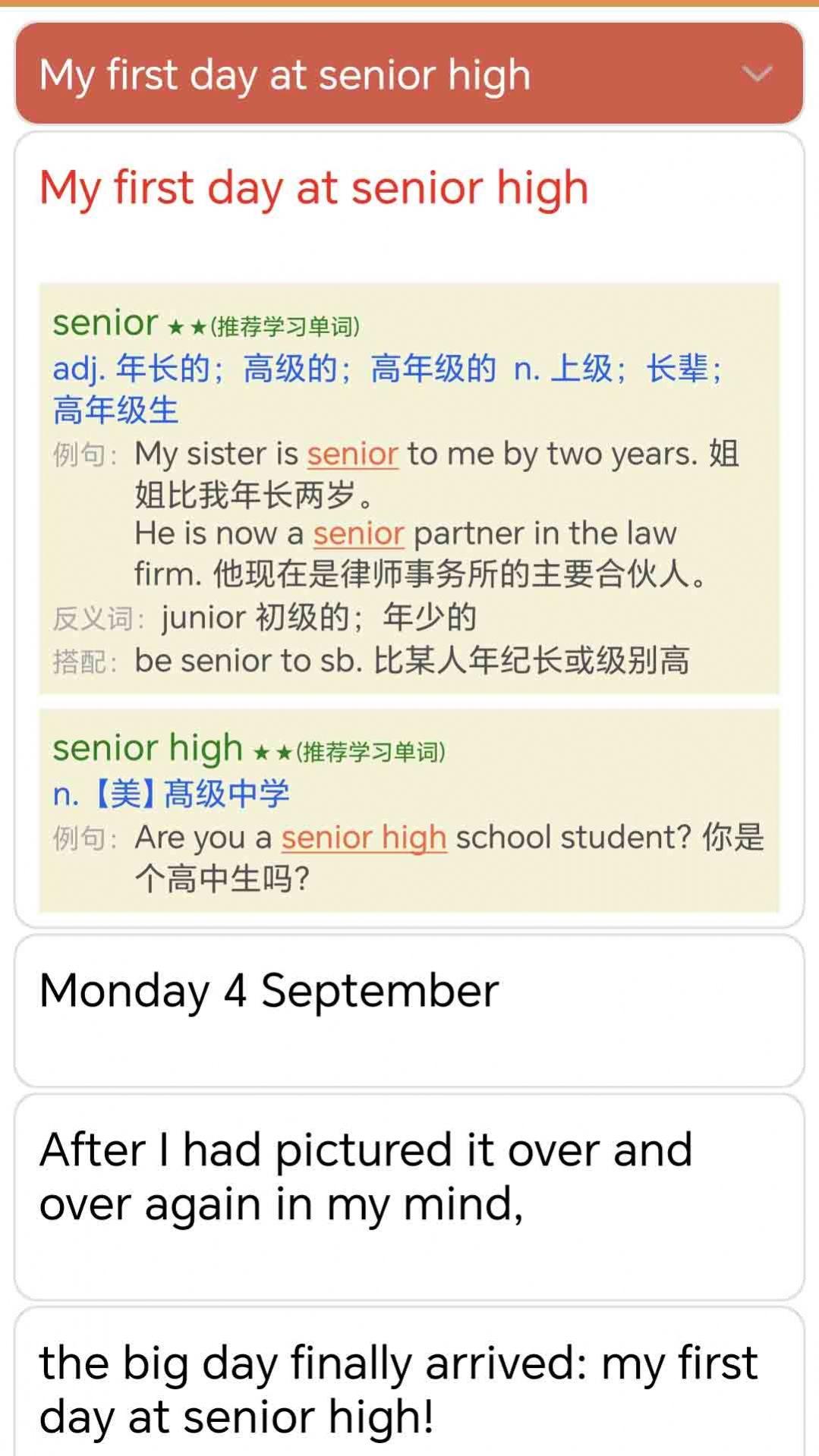Tap the green headword senior

pyautogui.click(x=104, y=321)
